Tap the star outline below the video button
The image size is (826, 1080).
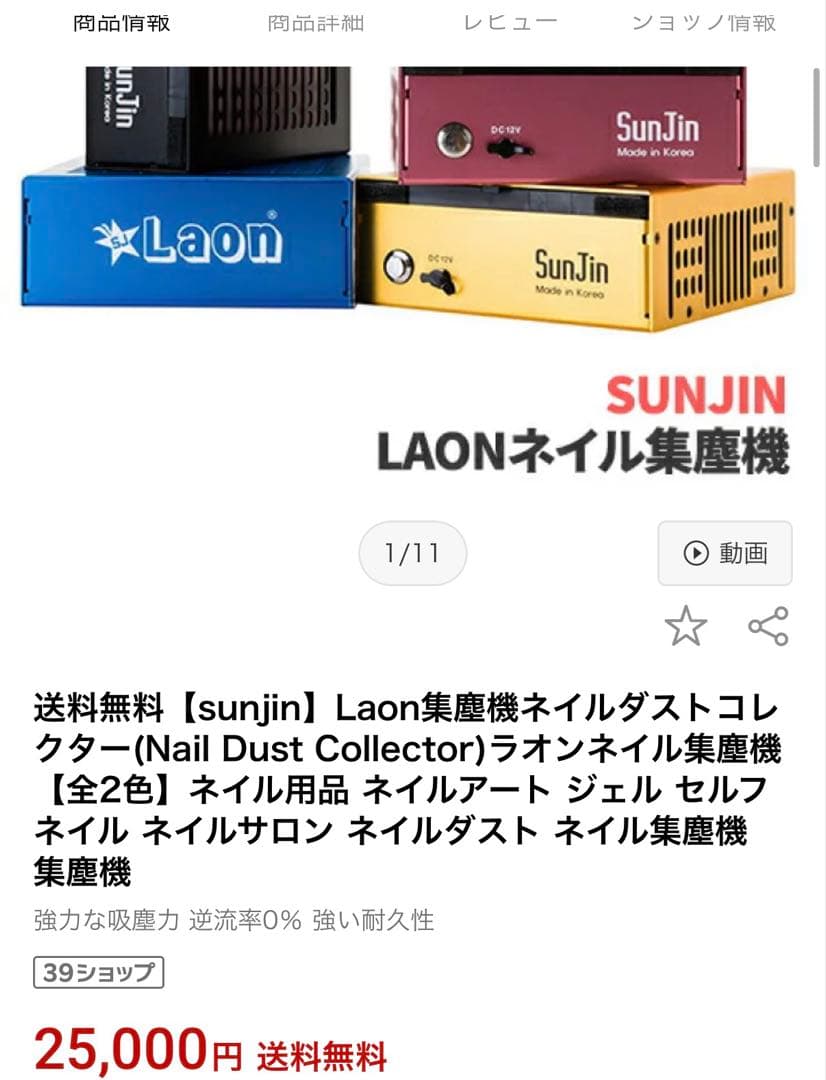(687, 625)
